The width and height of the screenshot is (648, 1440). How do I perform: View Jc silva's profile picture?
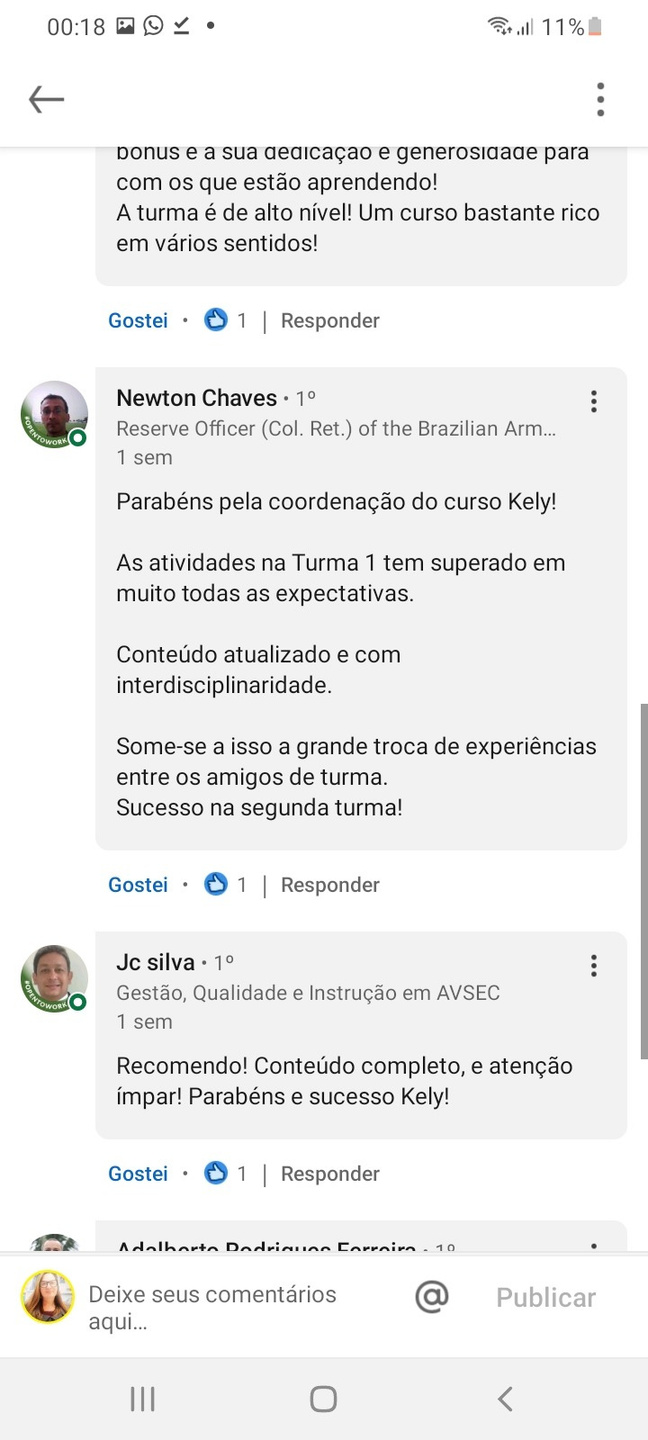point(54,978)
